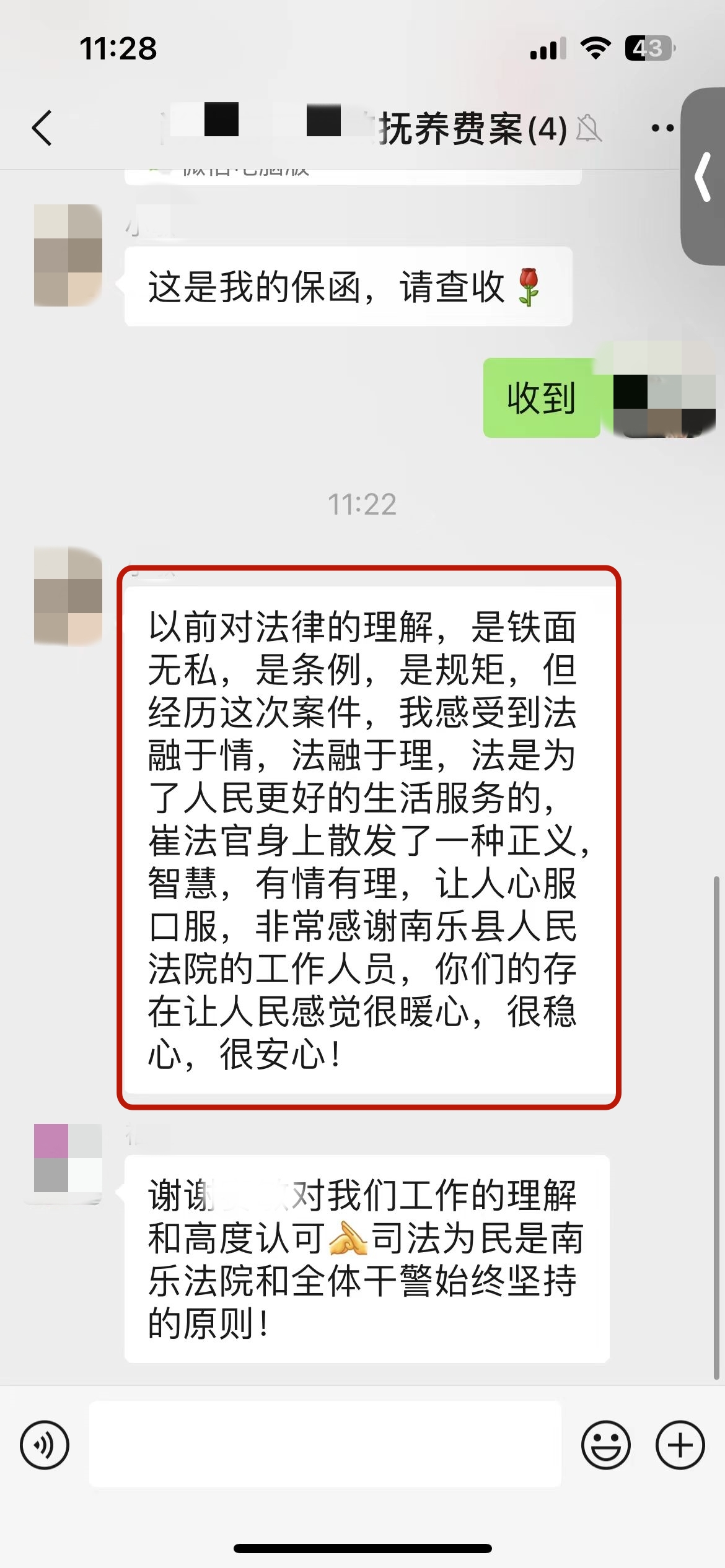
Task: Open avatar of the 谢谢 reply sender
Action: pyautogui.click(x=68, y=1158)
